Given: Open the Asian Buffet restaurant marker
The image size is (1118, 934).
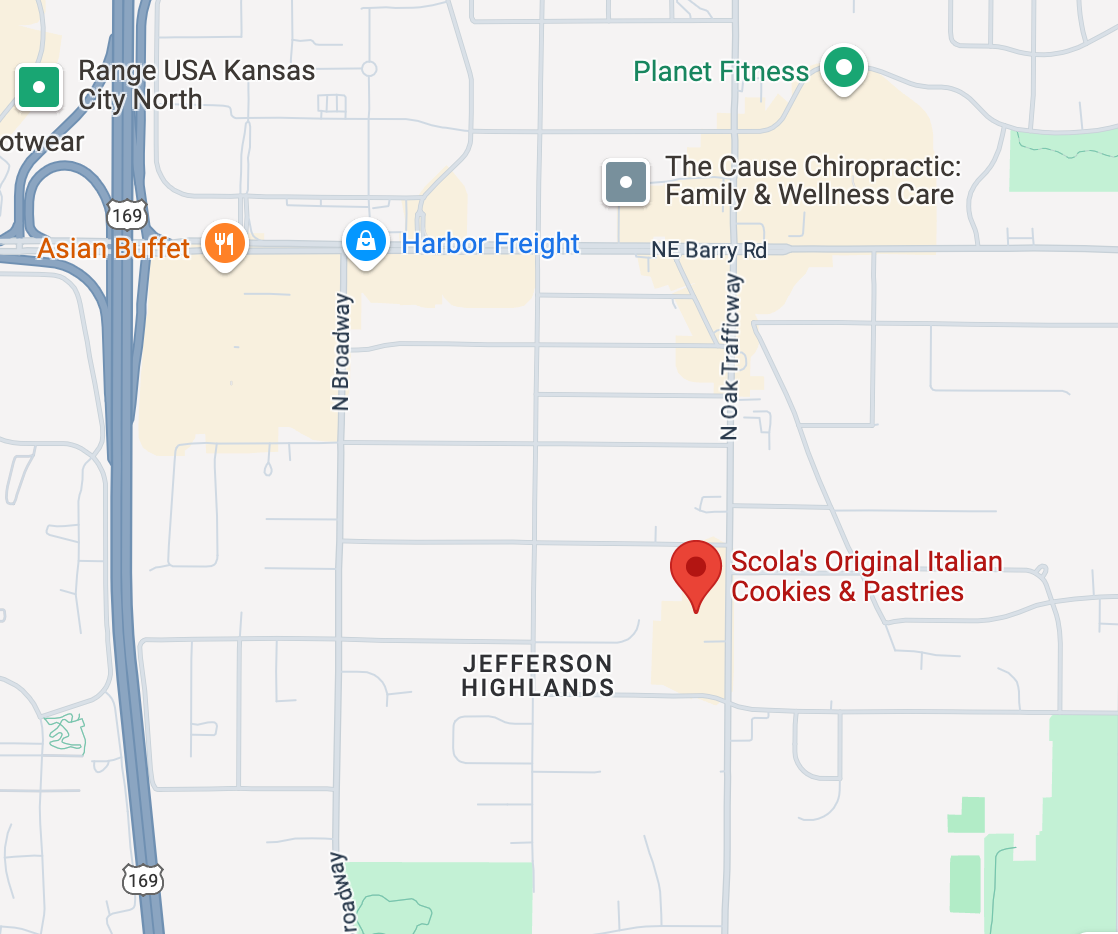Looking at the screenshot, I should pyautogui.click(x=224, y=243).
